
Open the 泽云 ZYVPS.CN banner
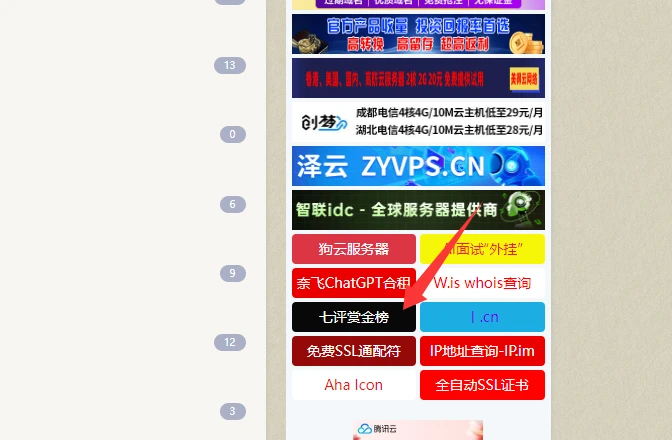click(x=418, y=166)
